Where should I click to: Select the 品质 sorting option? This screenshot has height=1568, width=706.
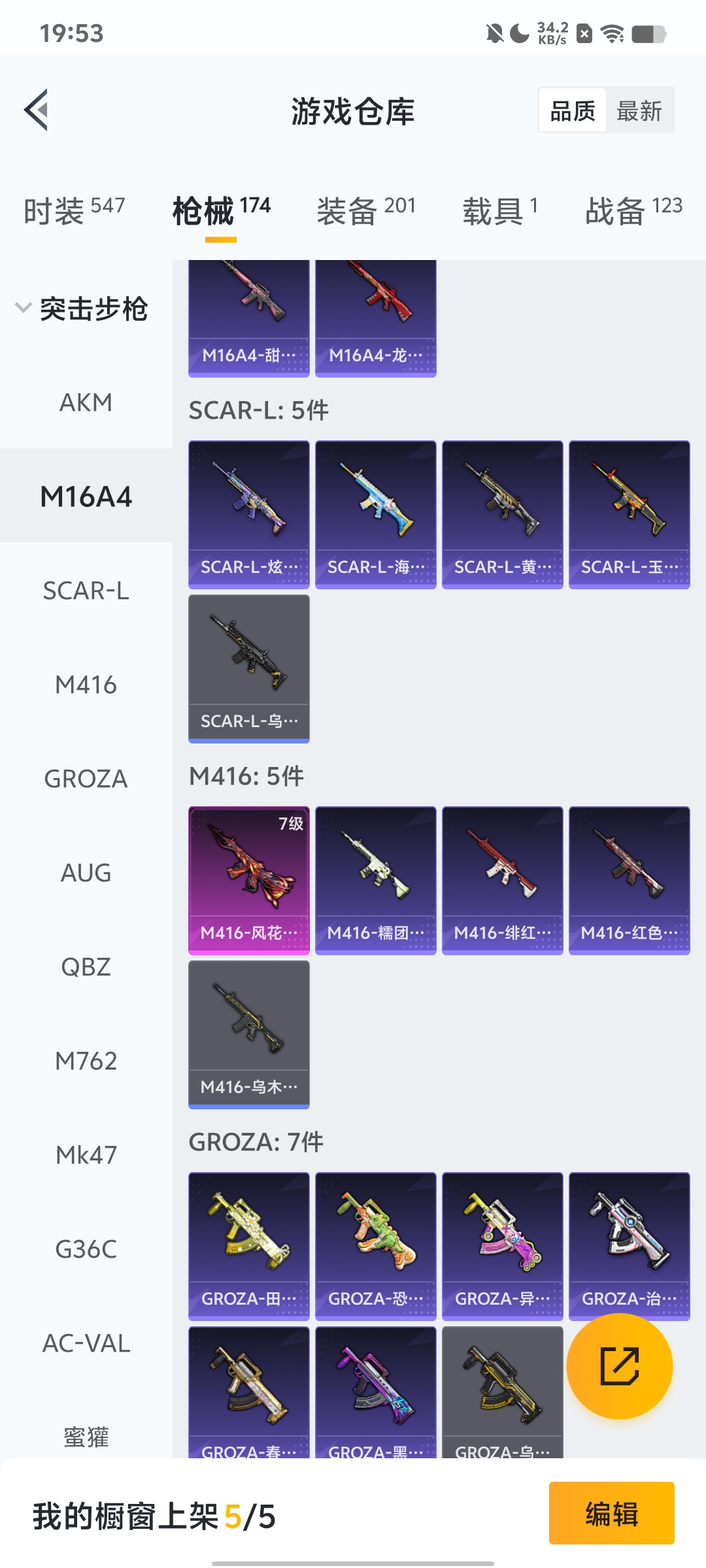coord(573,110)
